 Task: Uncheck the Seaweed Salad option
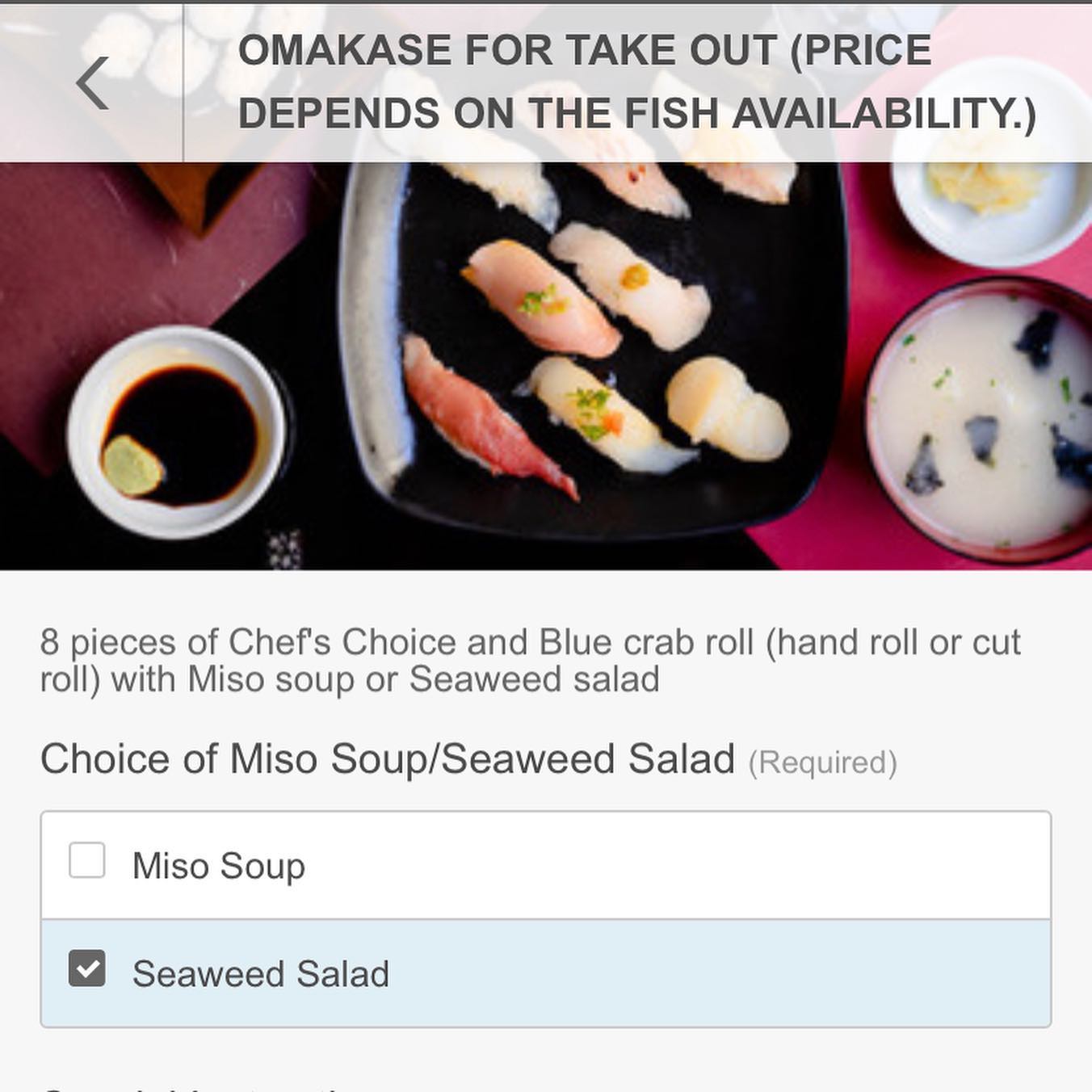click(x=87, y=968)
